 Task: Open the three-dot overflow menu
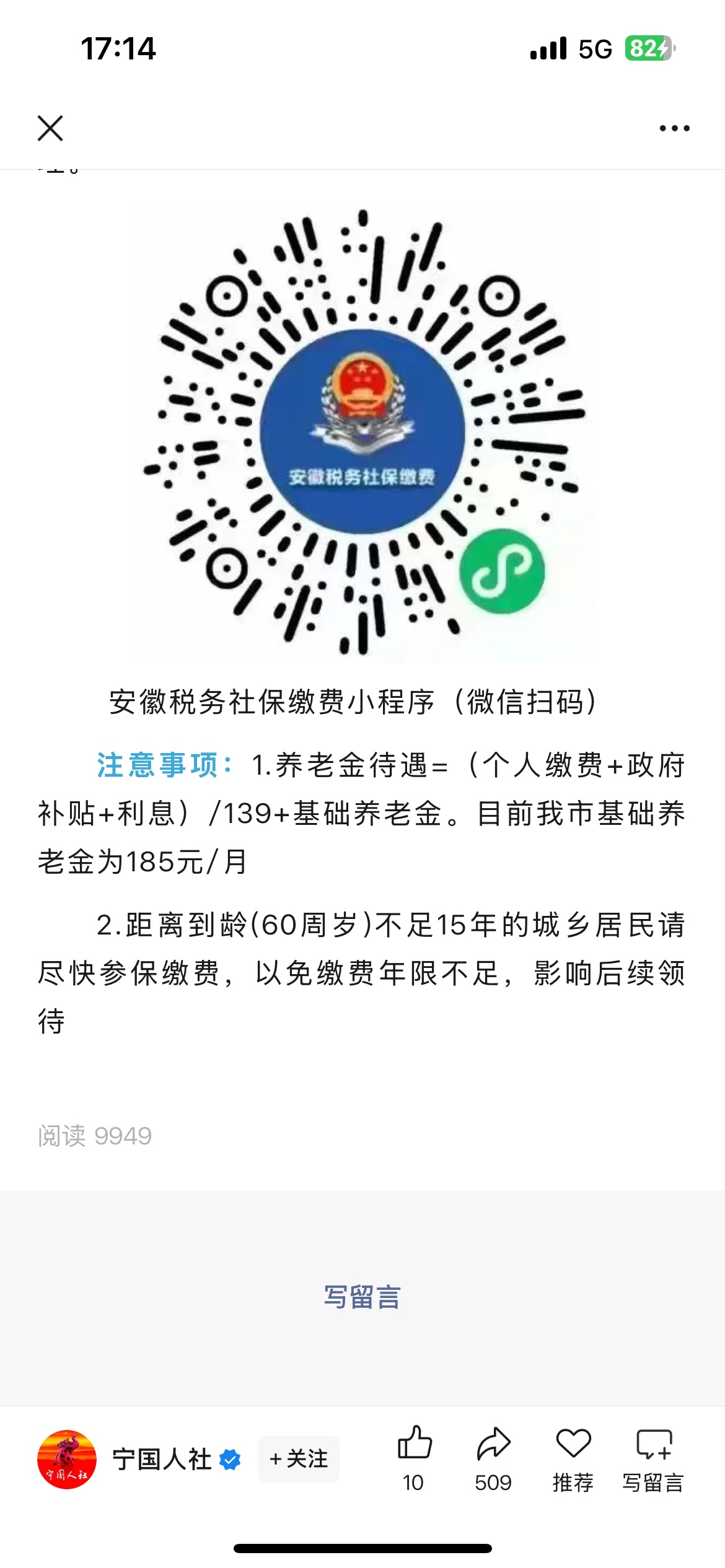click(674, 128)
